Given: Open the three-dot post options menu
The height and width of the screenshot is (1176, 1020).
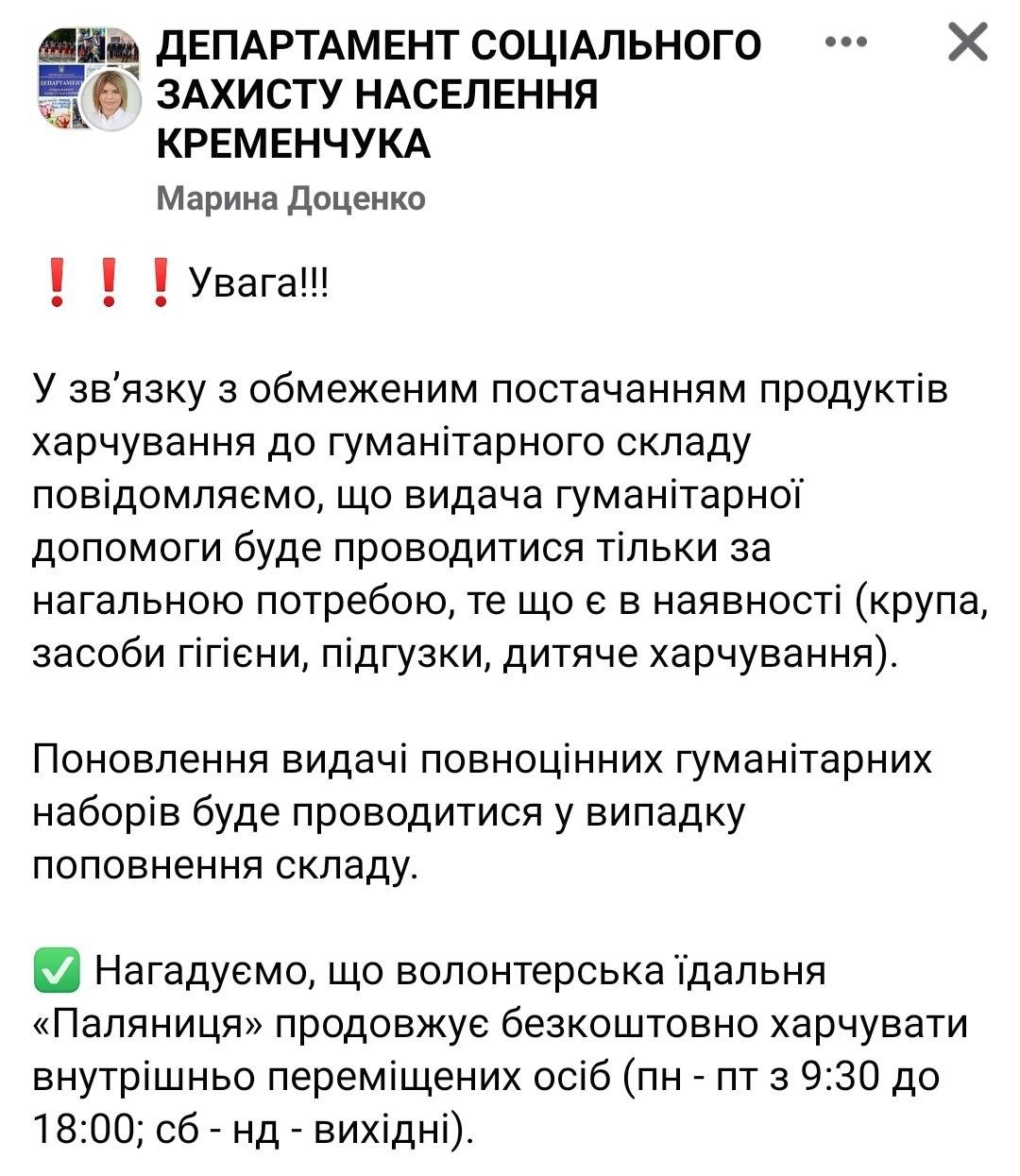Looking at the screenshot, I should (845, 43).
